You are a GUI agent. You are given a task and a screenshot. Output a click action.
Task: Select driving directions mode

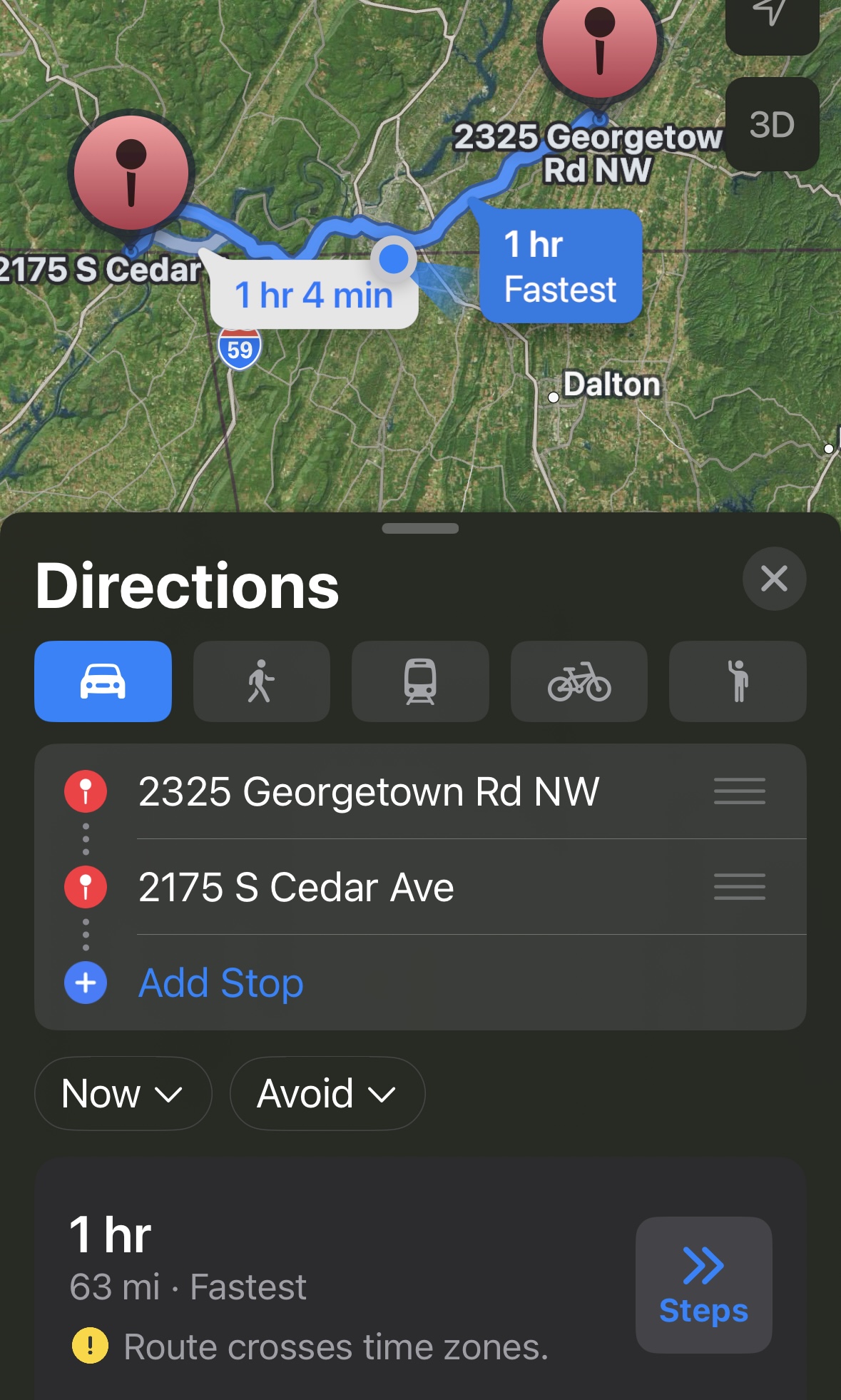[x=103, y=681]
